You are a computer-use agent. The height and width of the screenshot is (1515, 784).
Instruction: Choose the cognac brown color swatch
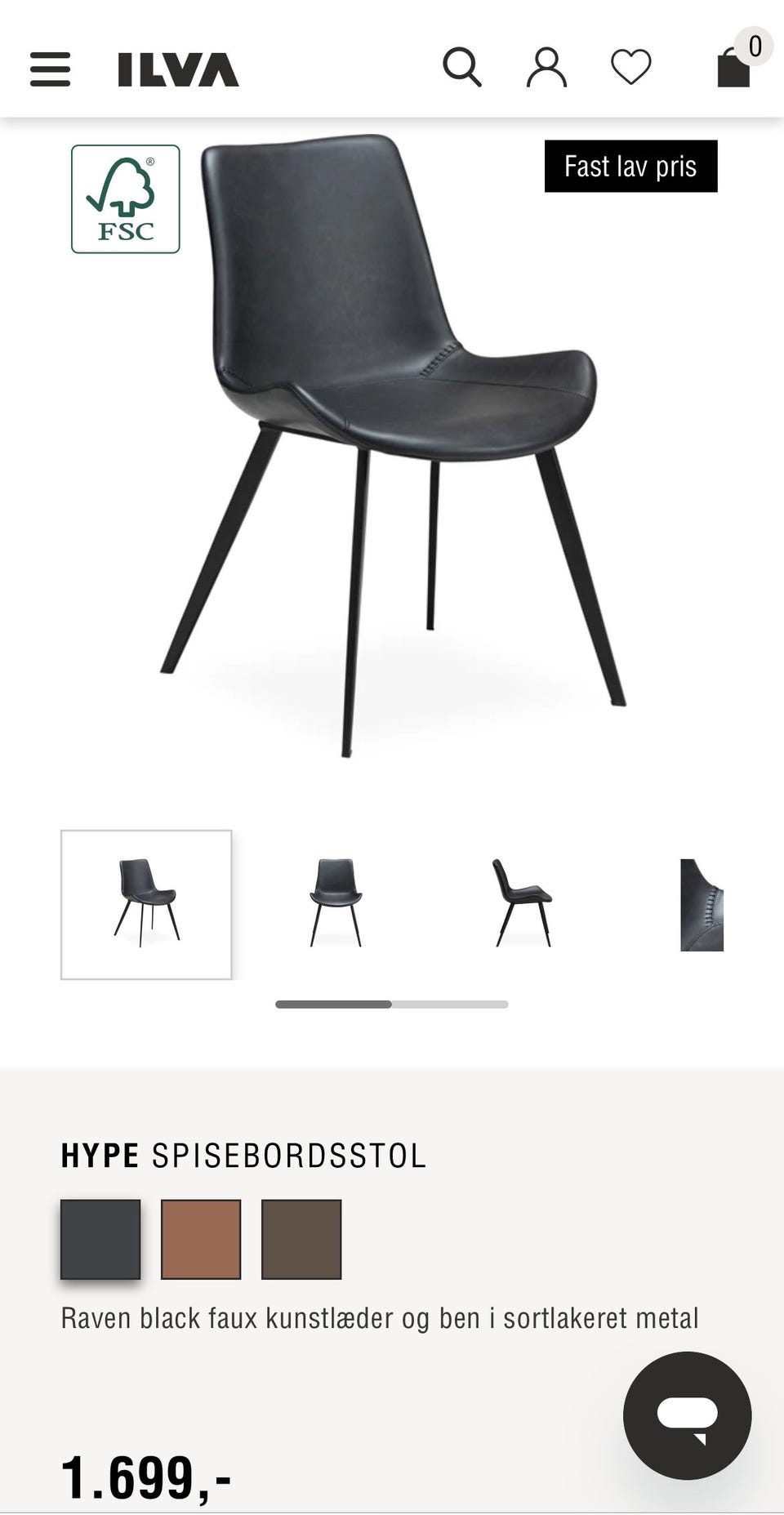tap(201, 1239)
